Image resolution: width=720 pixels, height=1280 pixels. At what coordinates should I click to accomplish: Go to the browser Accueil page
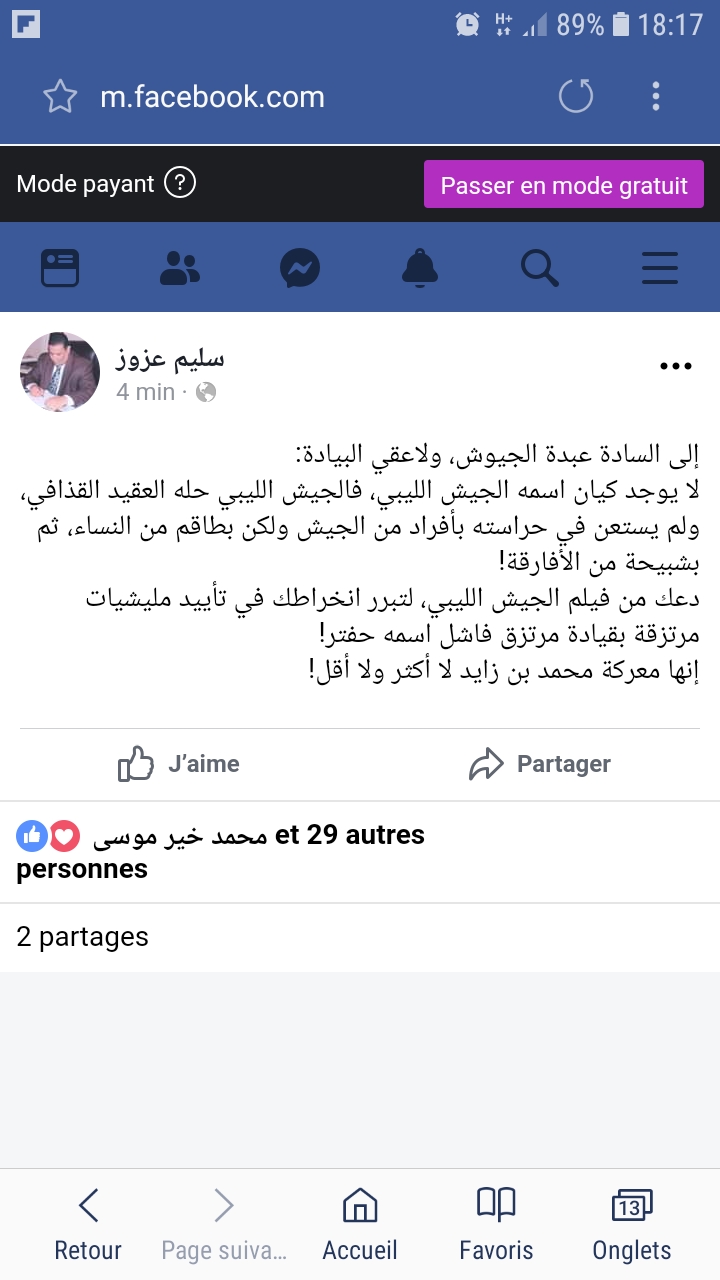(x=360, y=1224)
